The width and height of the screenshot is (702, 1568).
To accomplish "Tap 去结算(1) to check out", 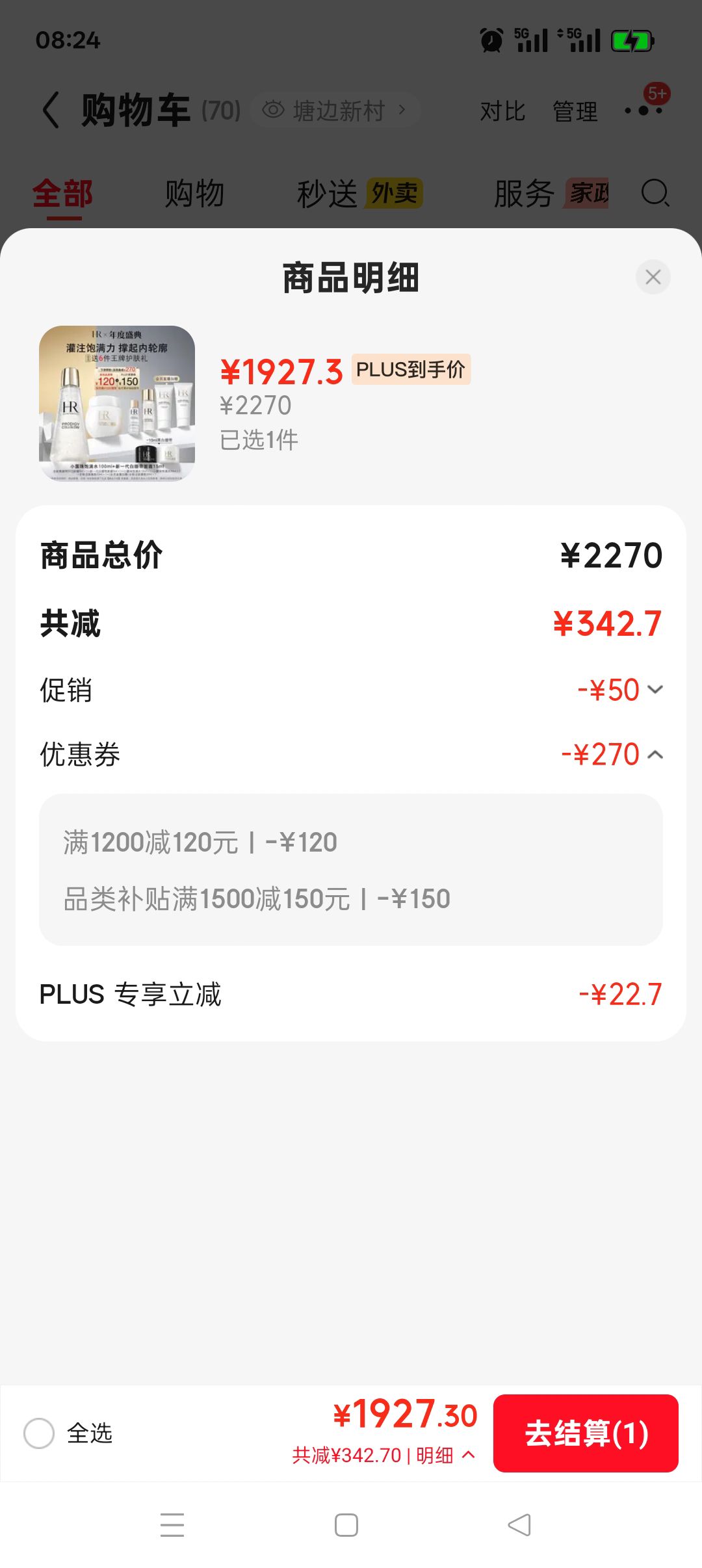I will 586,1433.
